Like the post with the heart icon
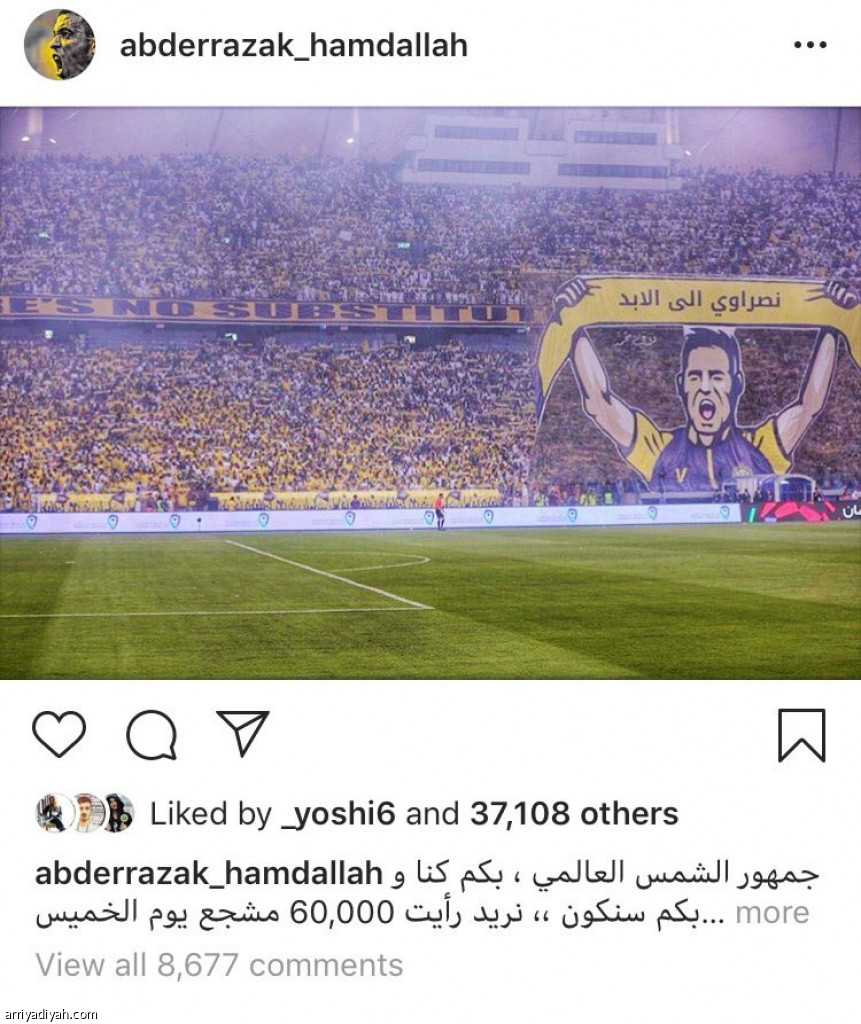Viewport: 861px width, 1024px height. point(59,734)
